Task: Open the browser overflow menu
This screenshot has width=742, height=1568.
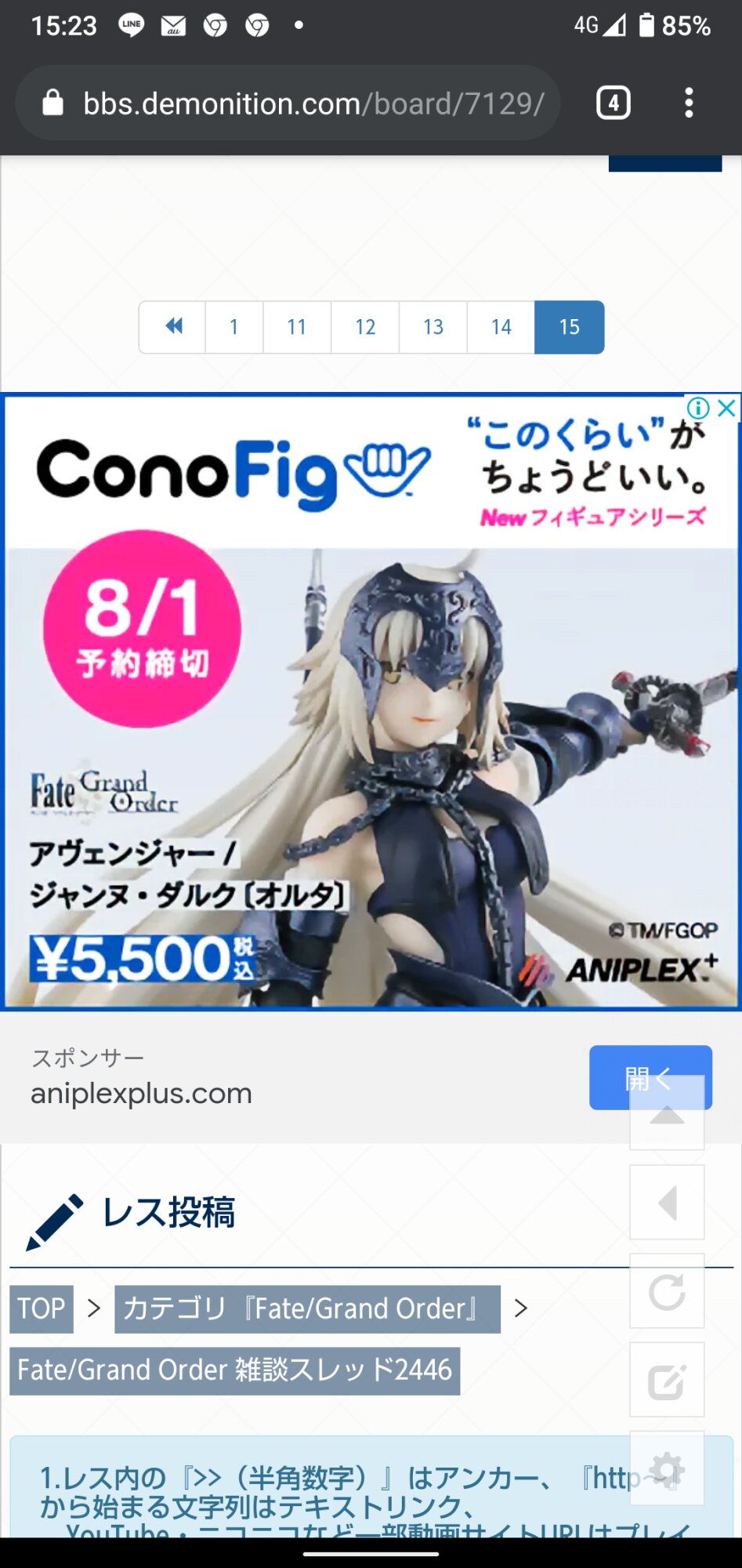Action: [689, 103]
